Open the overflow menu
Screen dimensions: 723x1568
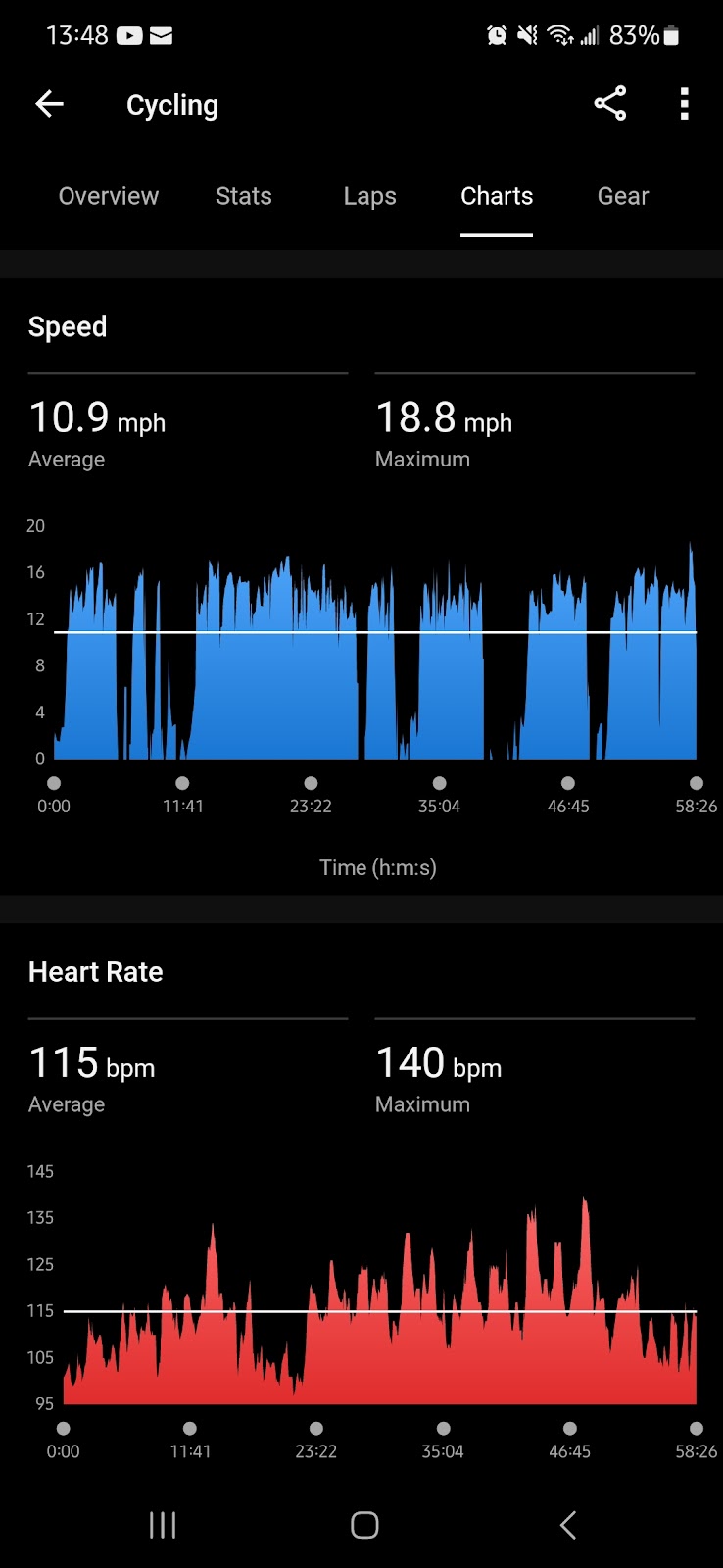pos(685,104)
